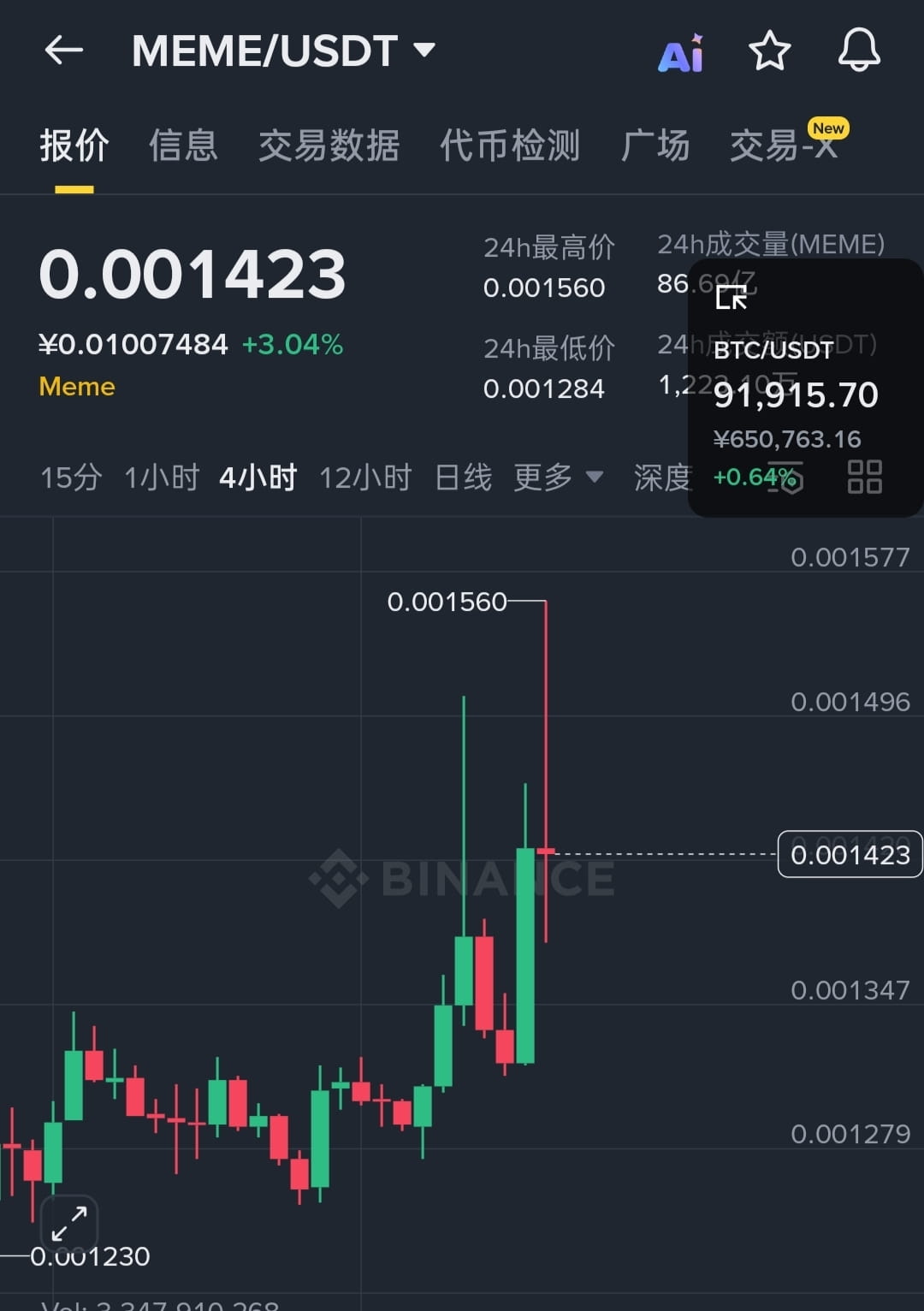Expand the chart to fullscreen
This screenshot has width=924, height=1311.
point(69,1224)
